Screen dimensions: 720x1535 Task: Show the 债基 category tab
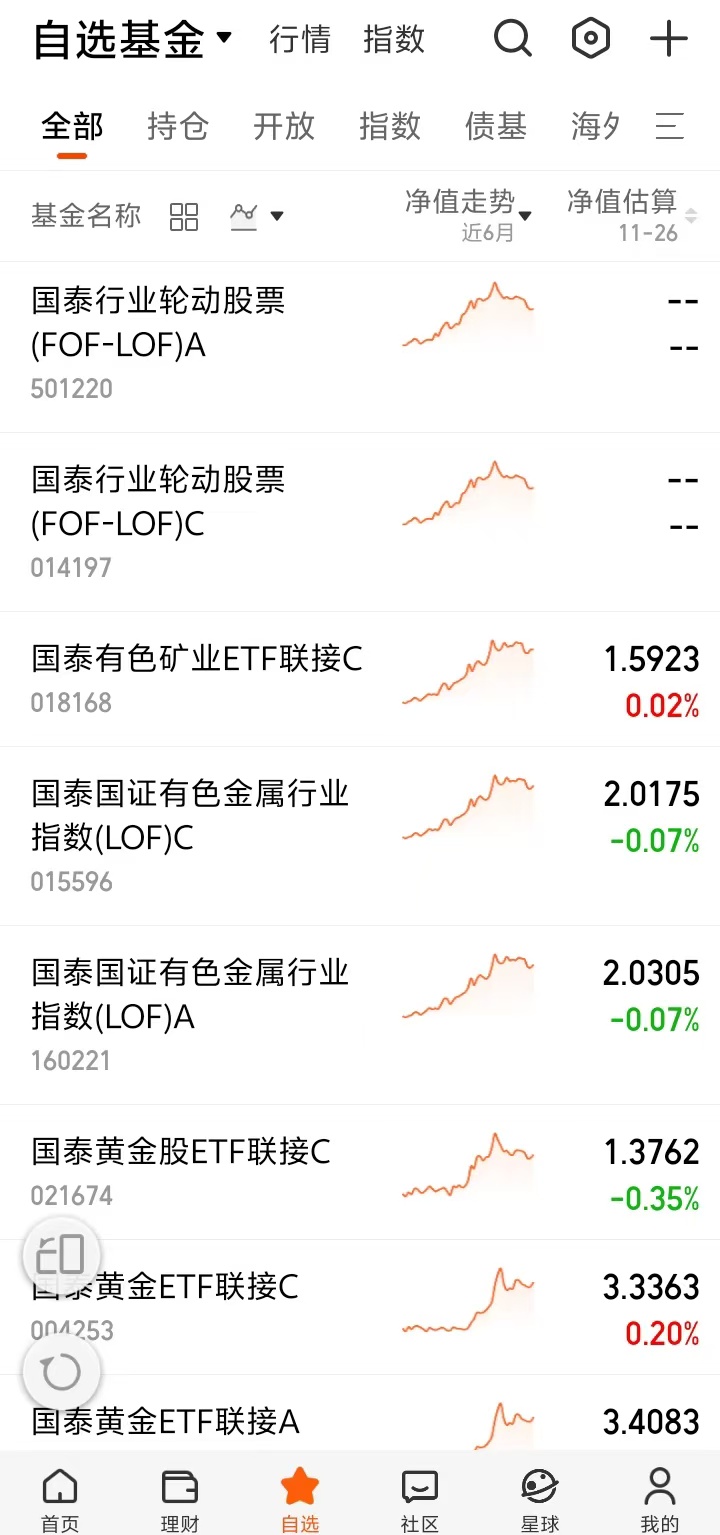[x=496, y=127]
